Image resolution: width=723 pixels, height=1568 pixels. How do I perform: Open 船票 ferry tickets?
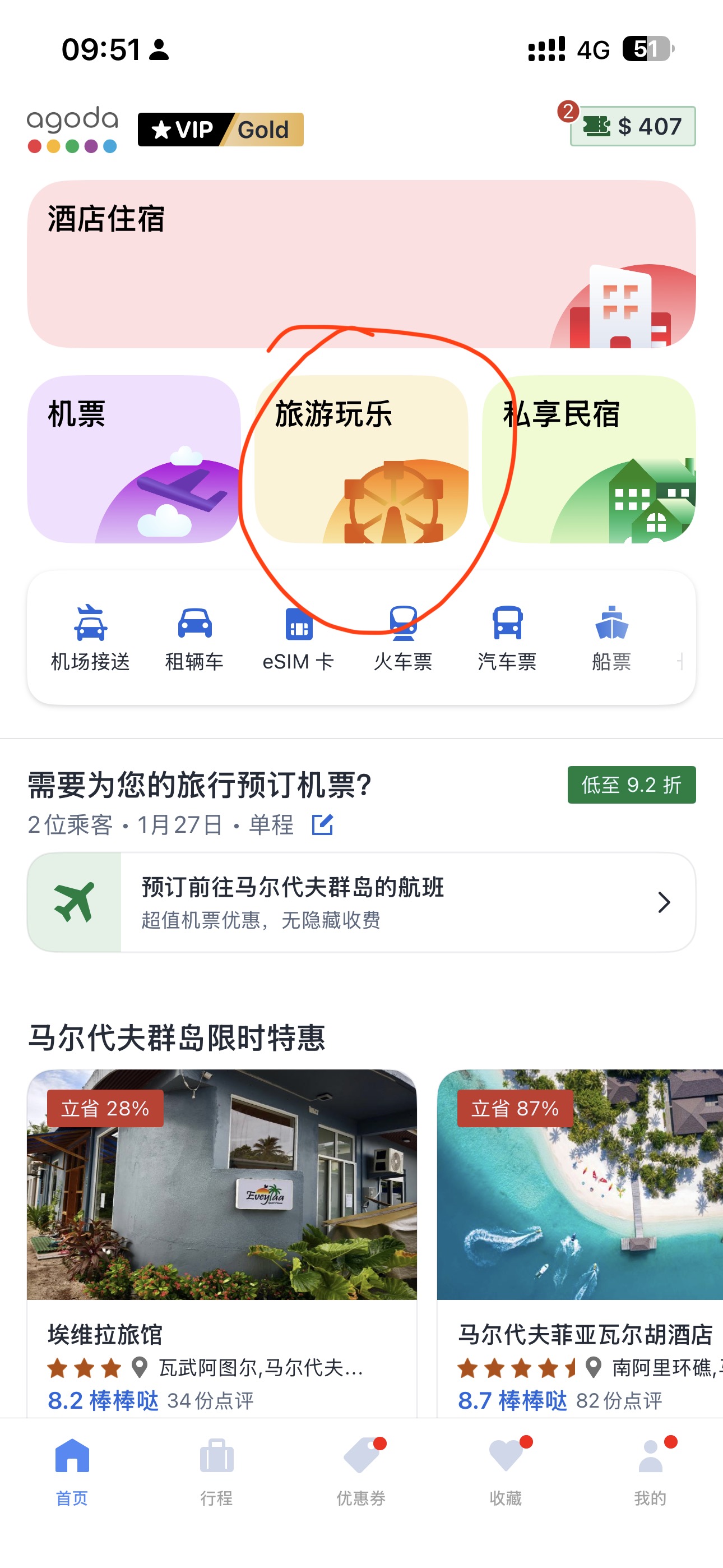[611, 637]
